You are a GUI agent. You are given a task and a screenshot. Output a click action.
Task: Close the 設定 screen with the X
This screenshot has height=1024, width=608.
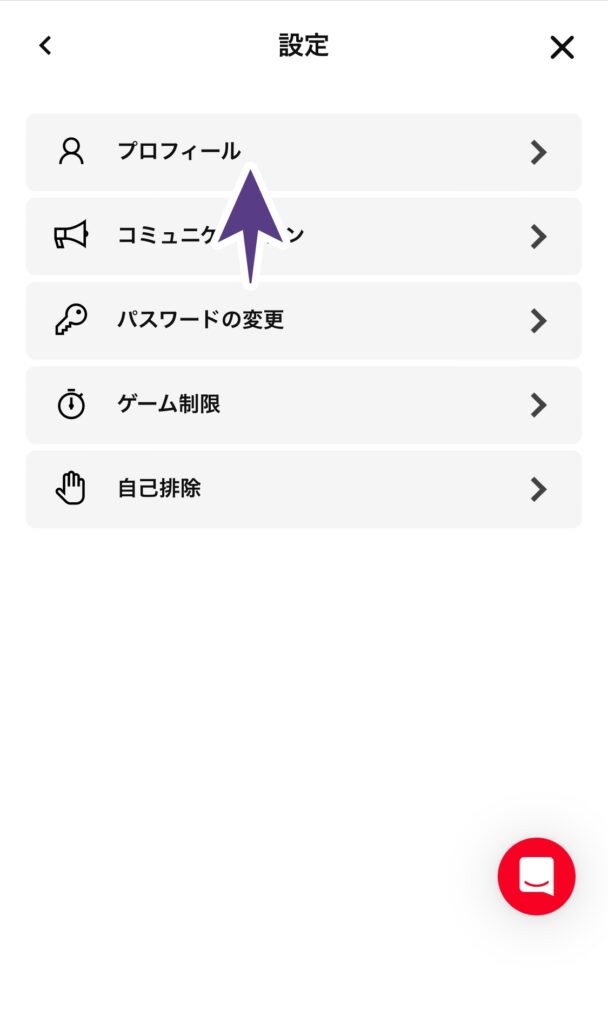tap(562, 47)
